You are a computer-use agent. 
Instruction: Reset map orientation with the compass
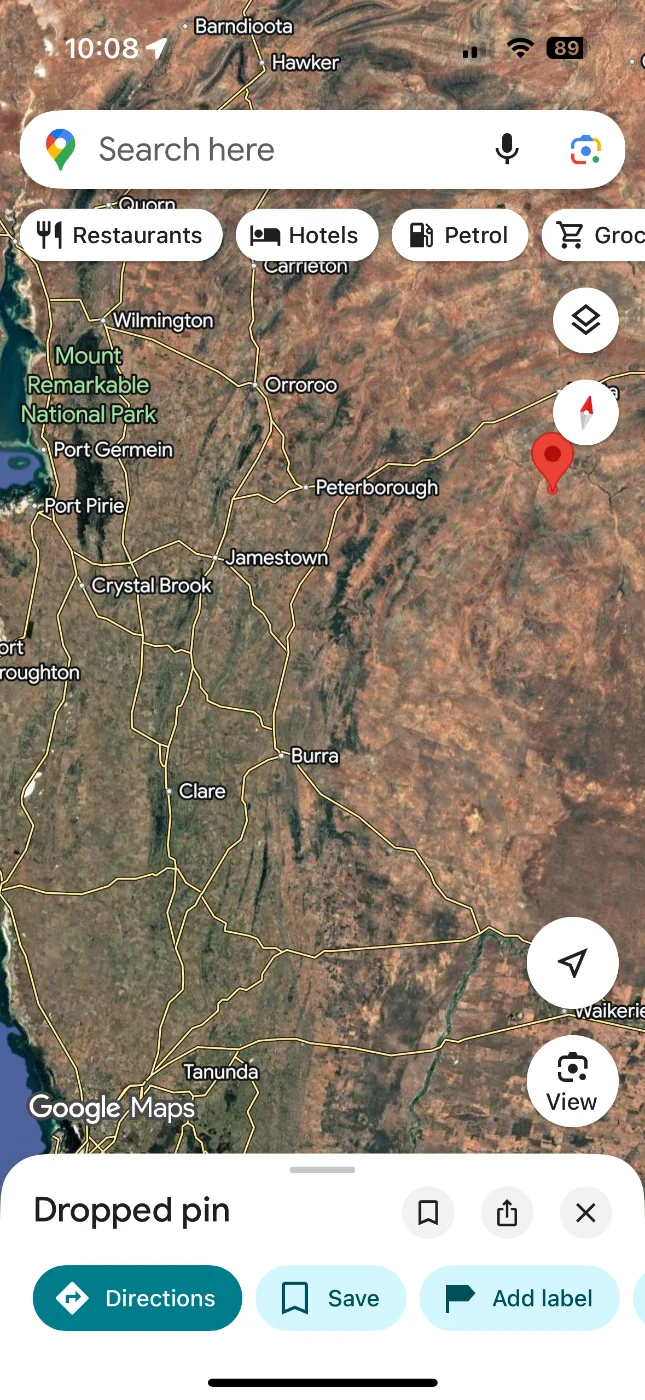click(x=586, y=411)
